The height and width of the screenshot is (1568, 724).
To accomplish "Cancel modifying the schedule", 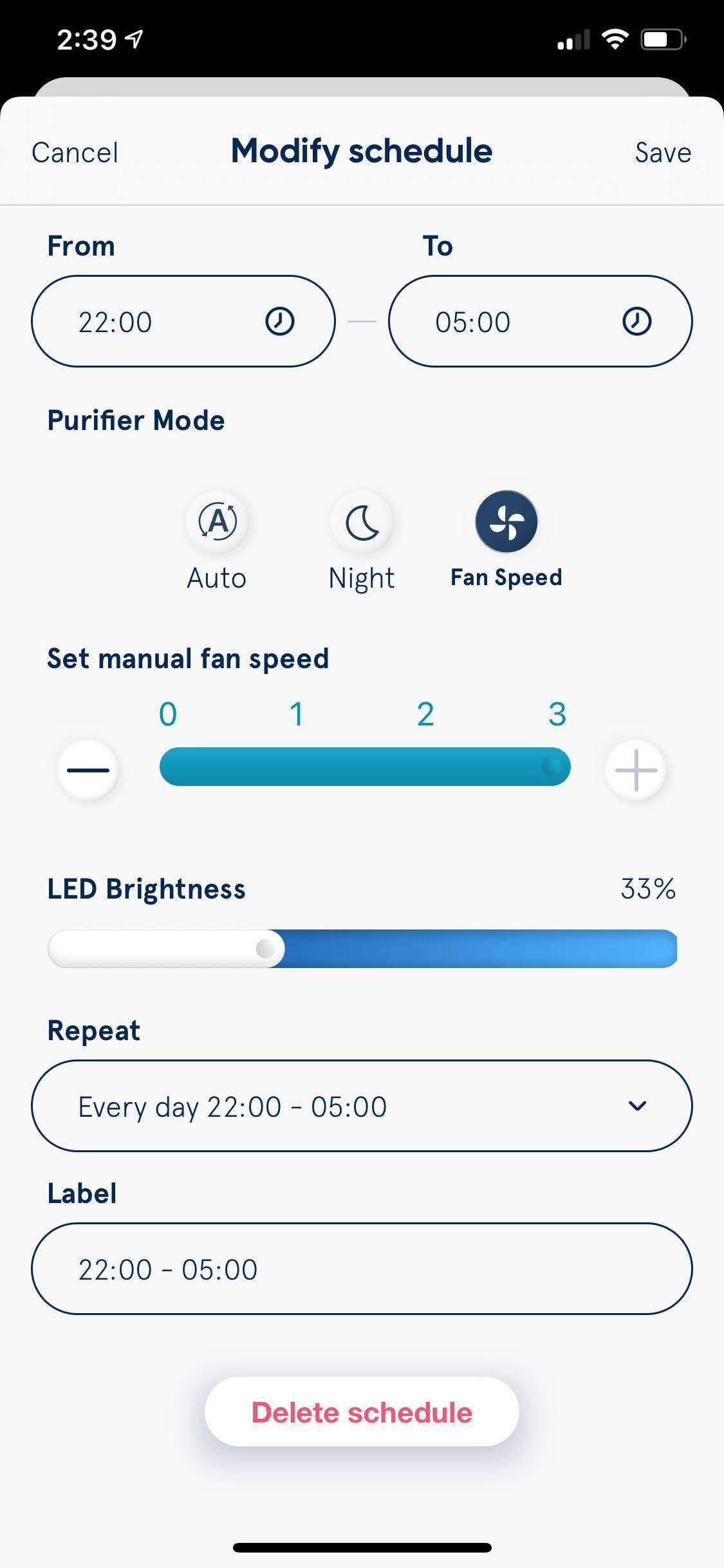I will click(75, 153).
